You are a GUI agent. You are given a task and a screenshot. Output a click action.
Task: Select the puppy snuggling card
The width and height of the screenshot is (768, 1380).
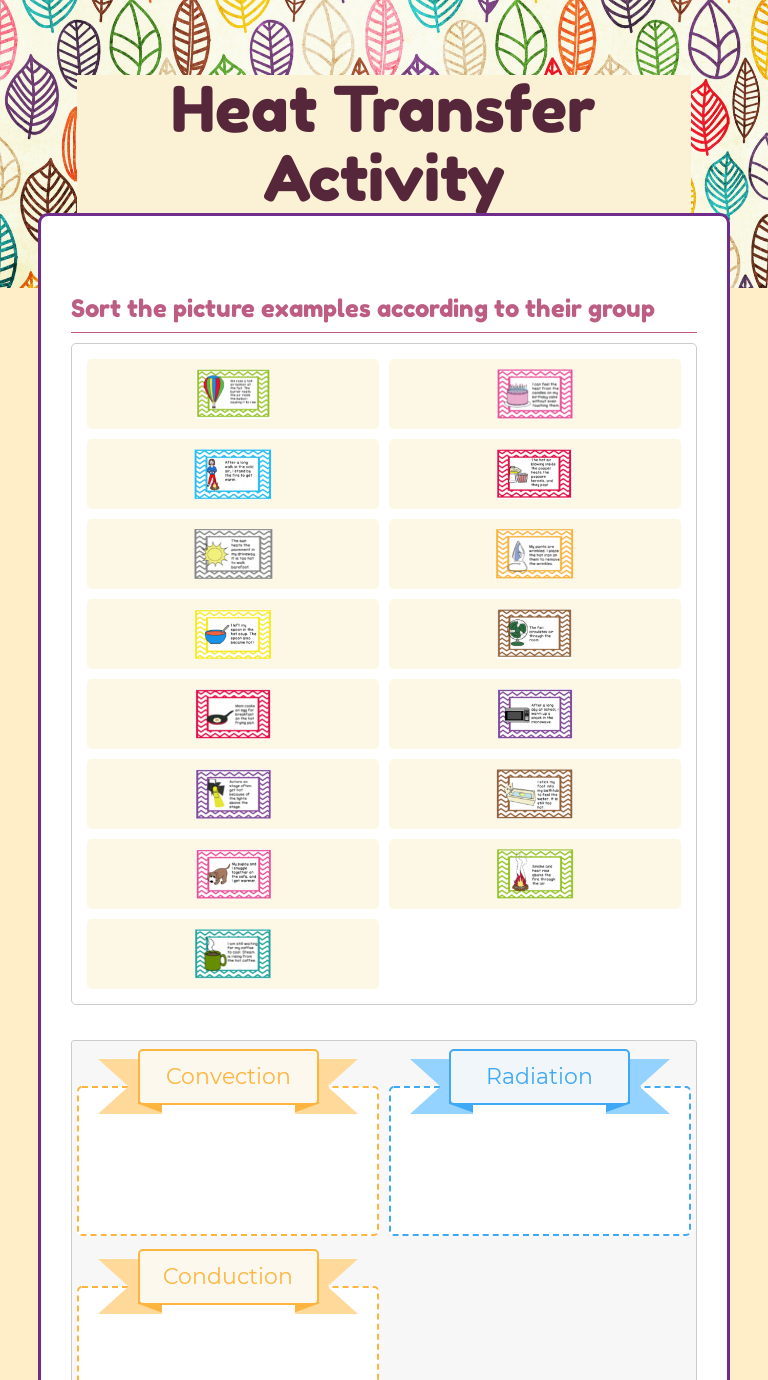(x=233, y=874)
